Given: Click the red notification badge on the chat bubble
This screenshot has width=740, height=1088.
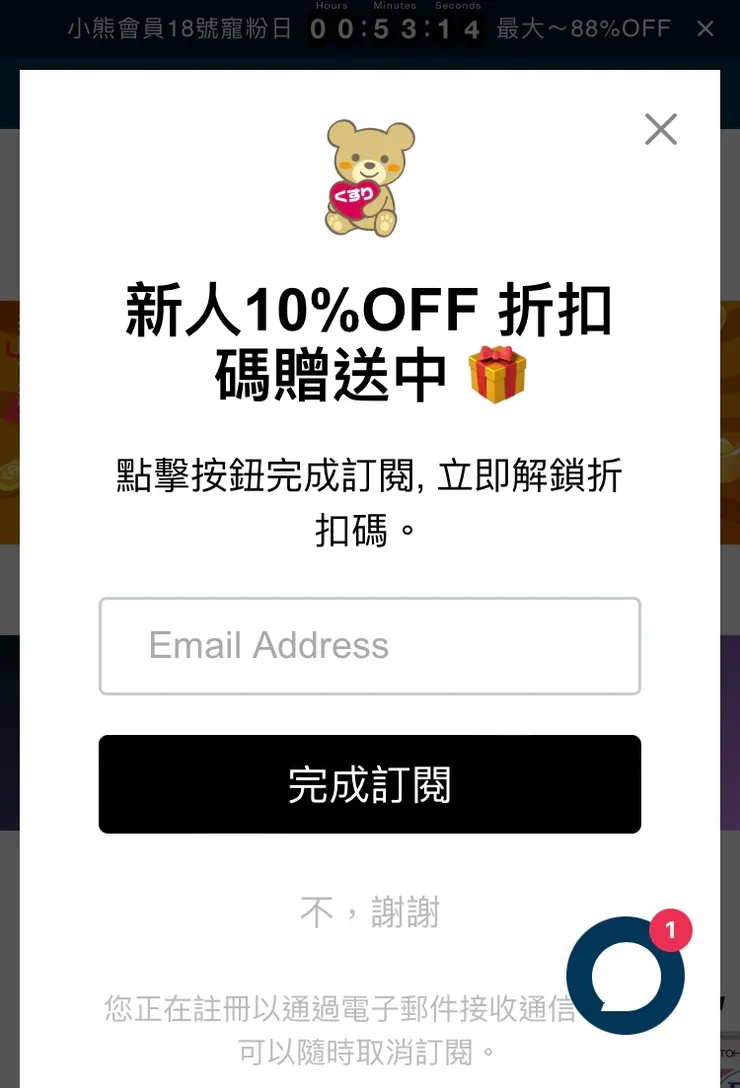Looking at the screenshot, I should click(x=672, y=930).
